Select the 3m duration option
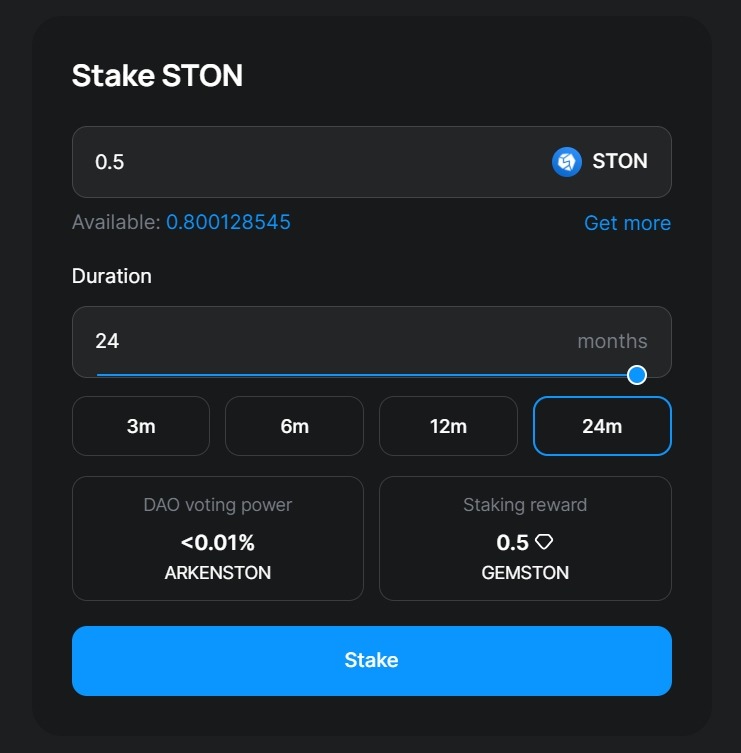The height and width of the screenshot is (753, 741). pos(141,426)
